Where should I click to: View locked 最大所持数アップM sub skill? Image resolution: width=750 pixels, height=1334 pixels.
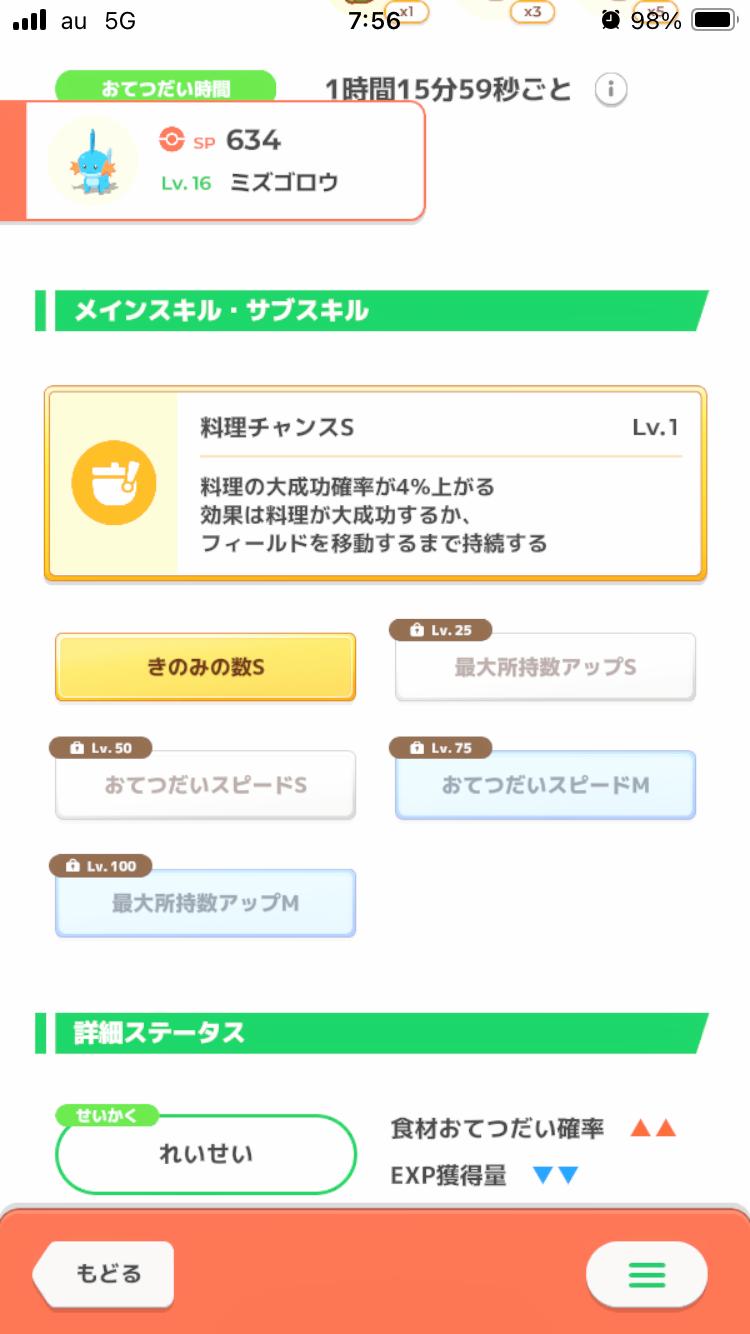point(205,903)
